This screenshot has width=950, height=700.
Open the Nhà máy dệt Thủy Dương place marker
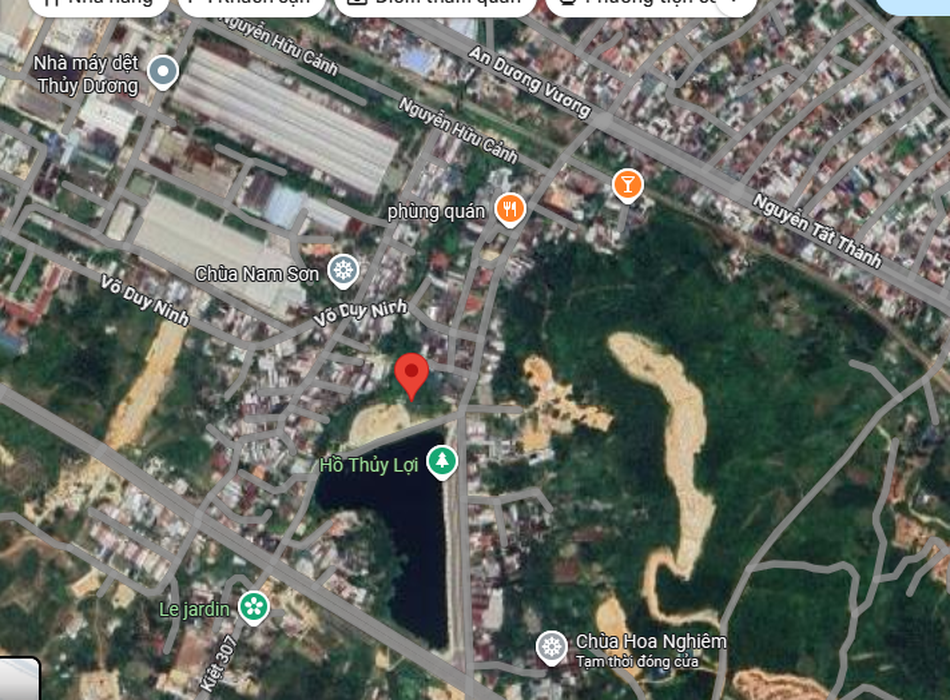coord(162,71)
